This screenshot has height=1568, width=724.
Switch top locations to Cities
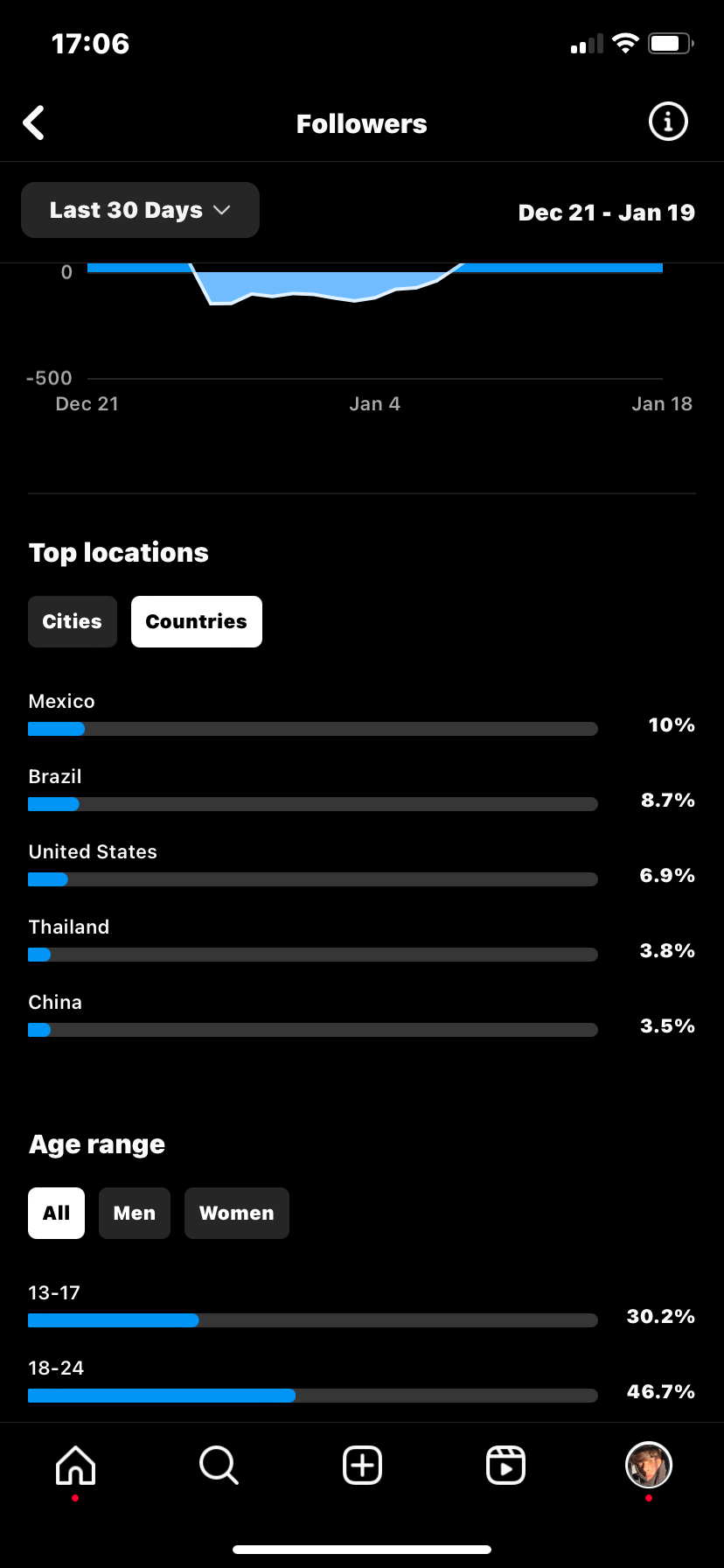(73, 621)
